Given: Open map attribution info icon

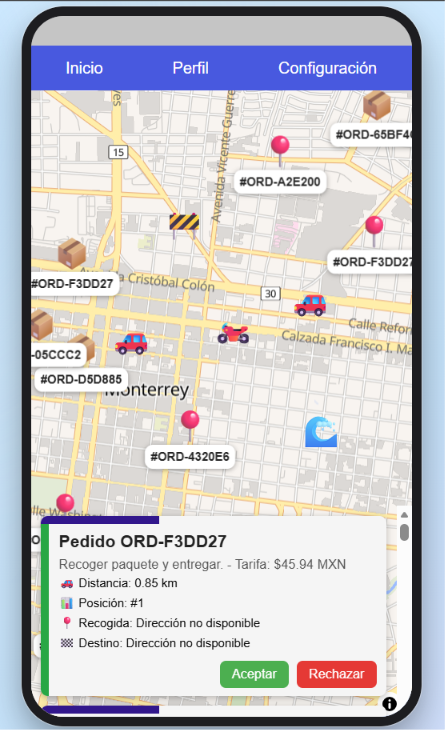Looking at the screenshot, I should [390, 703].
